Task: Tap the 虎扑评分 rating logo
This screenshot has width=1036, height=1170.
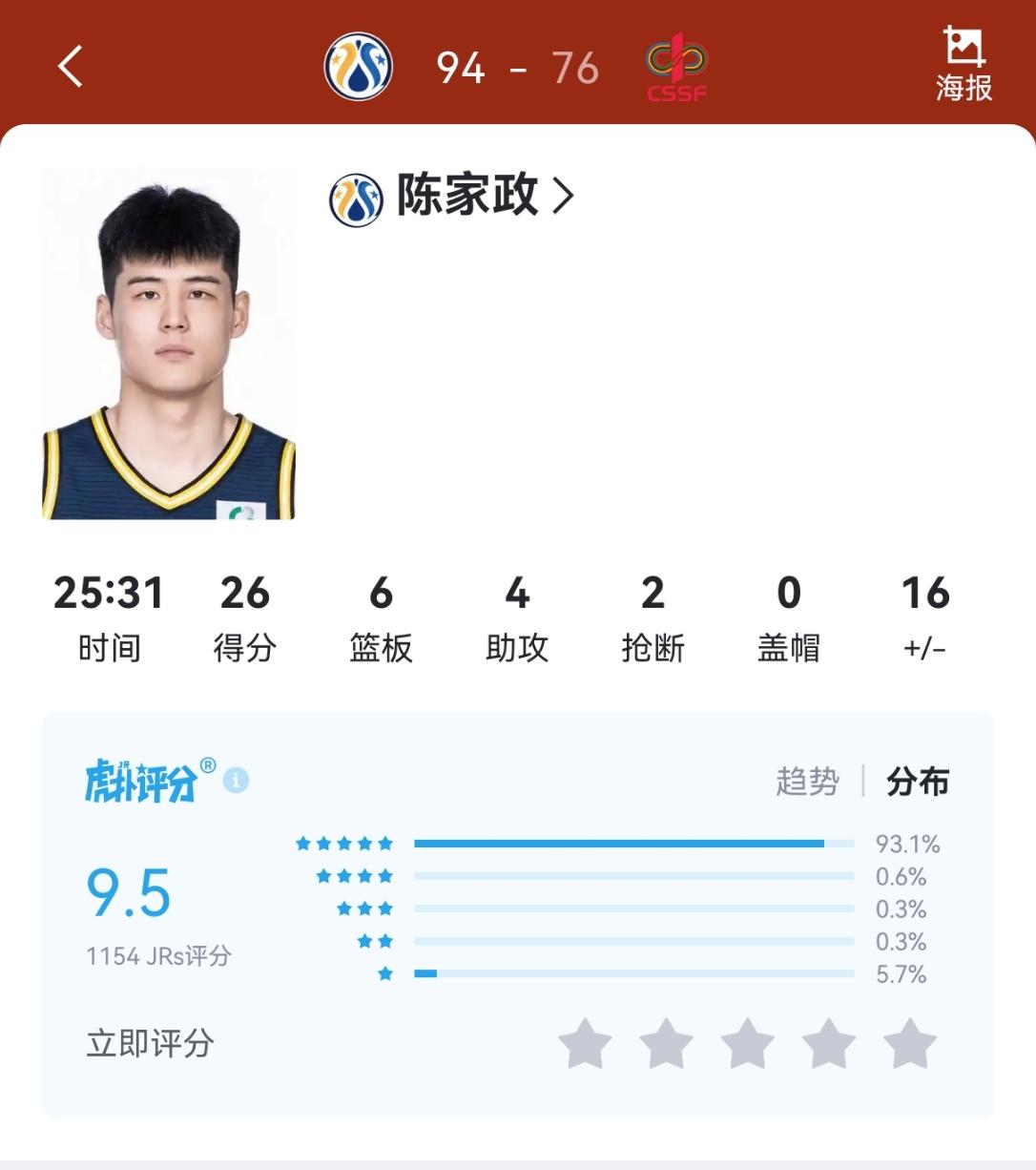Action: point(143,780)
